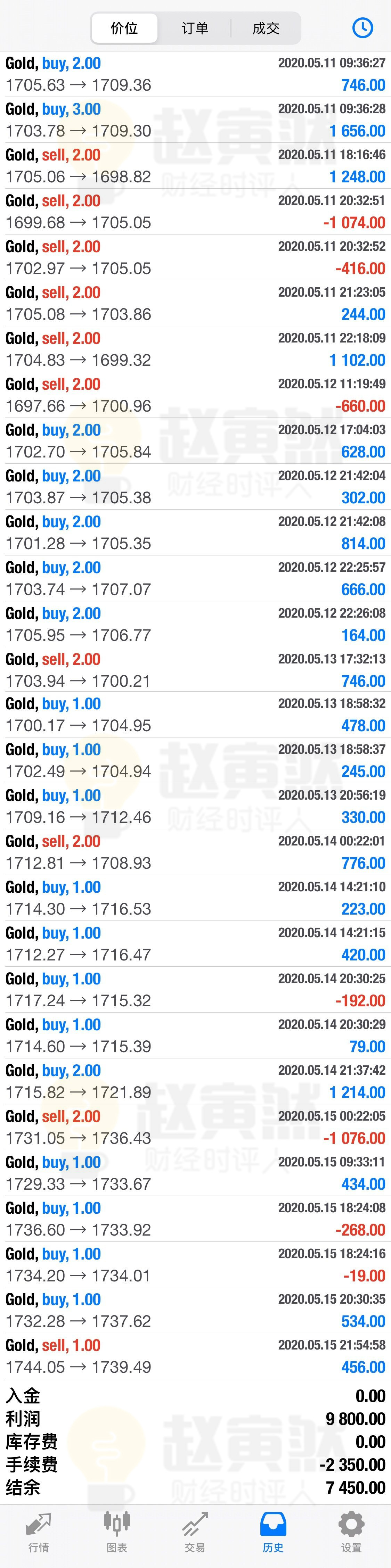Image resolution: width=391 pixels, height=1568 pixels.
Task: Switch to the 成交 segment
Action: coord(266,28)
